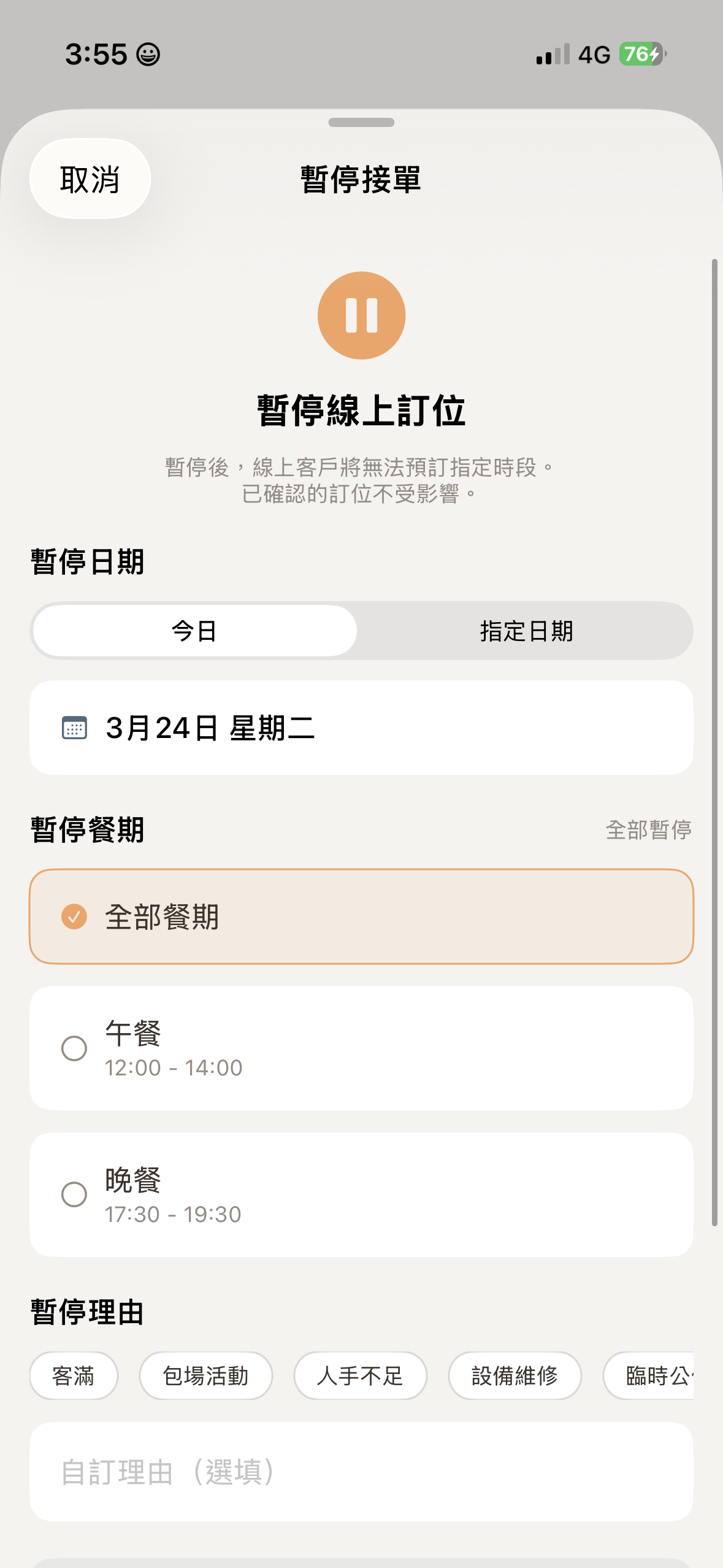This screenshot has height=1568, width=723.
Task: Click the orange pause icon
Action: 361,315
